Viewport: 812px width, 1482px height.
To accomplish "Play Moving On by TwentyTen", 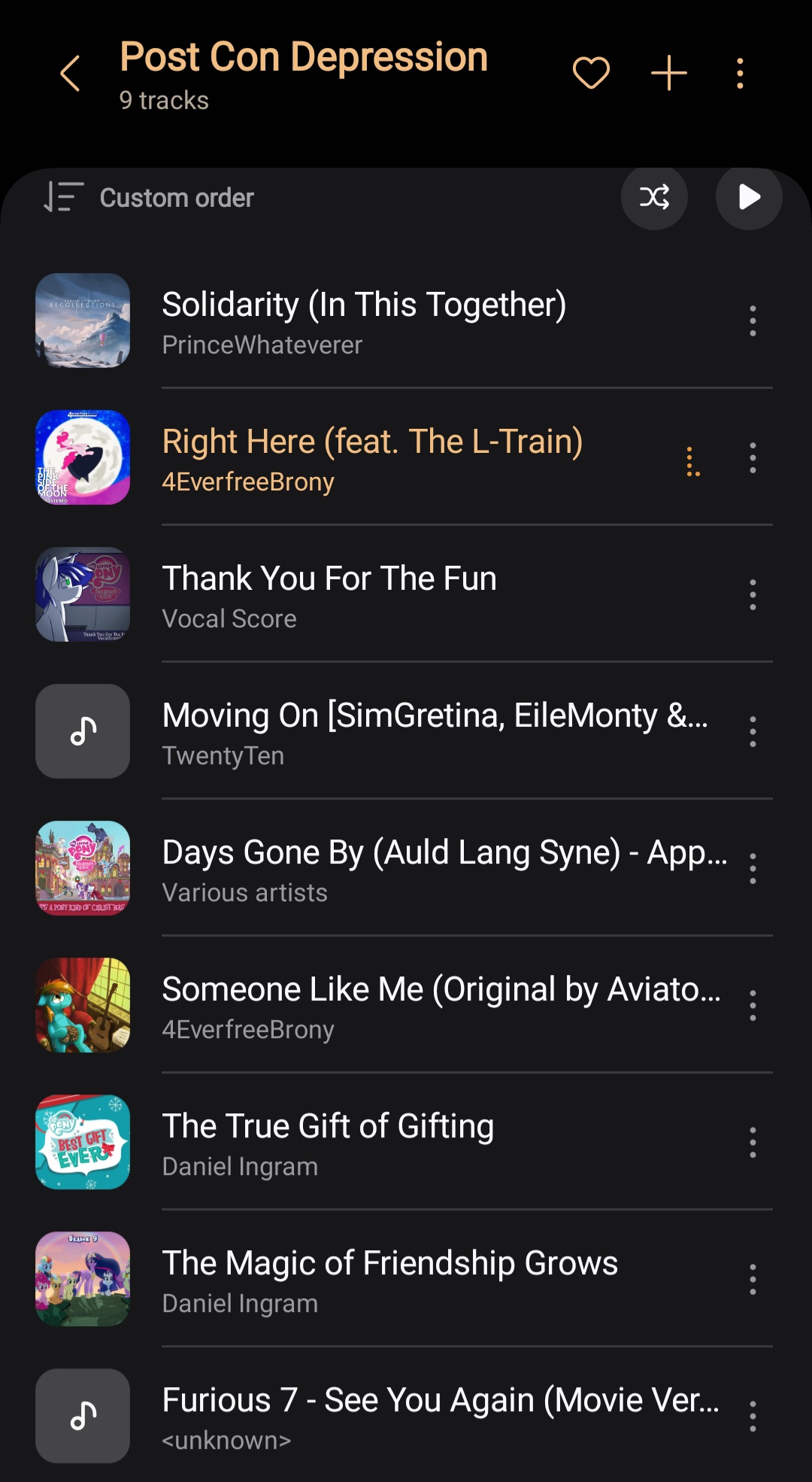I will 435,732.
